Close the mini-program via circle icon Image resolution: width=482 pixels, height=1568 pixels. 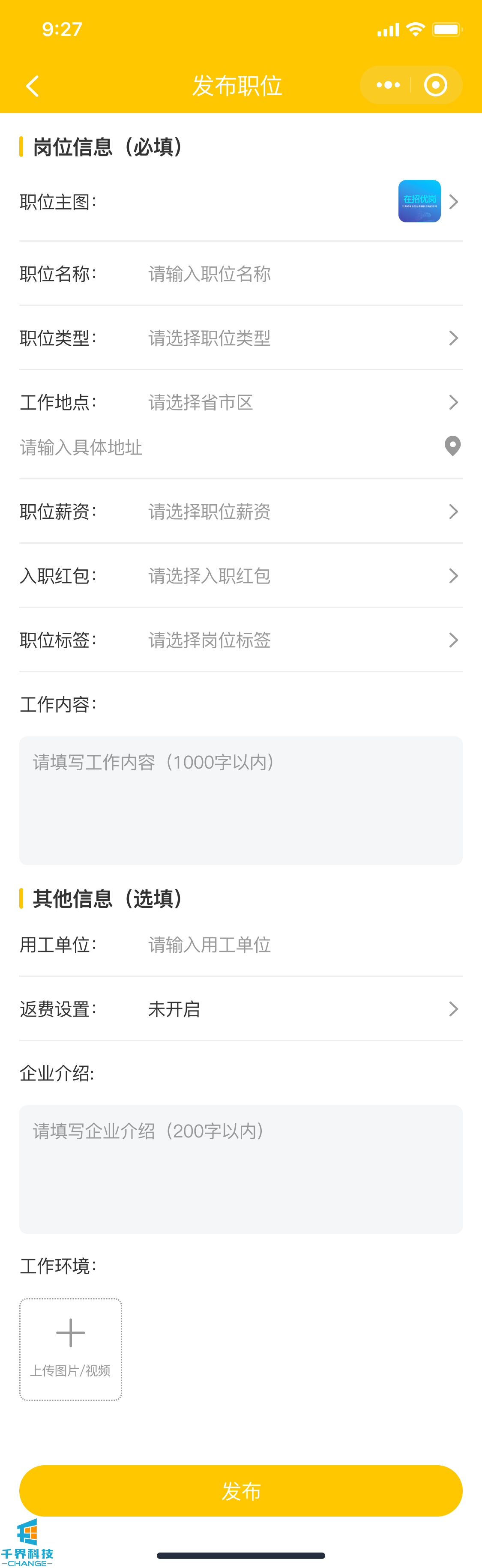pyautogui.click(x=435, y=85)
